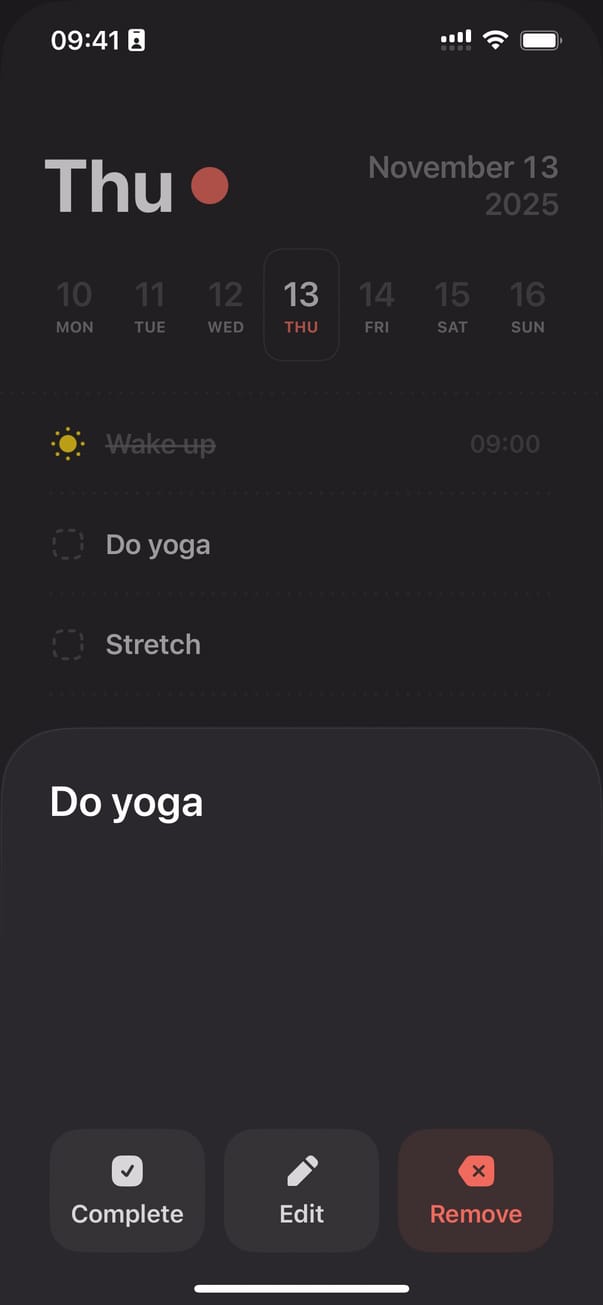This screenshot has height=1305, width=603.
Task: Remove the Do yoga task
Action: click(x=475, y=1190)
